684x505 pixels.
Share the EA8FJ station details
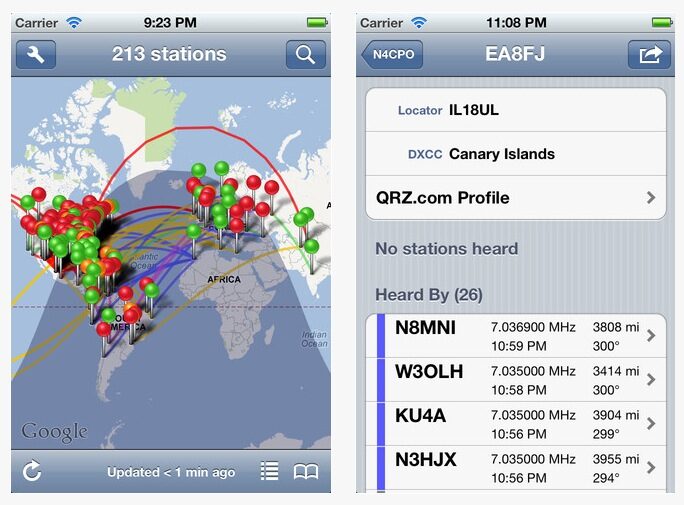[x=650, y=55]
